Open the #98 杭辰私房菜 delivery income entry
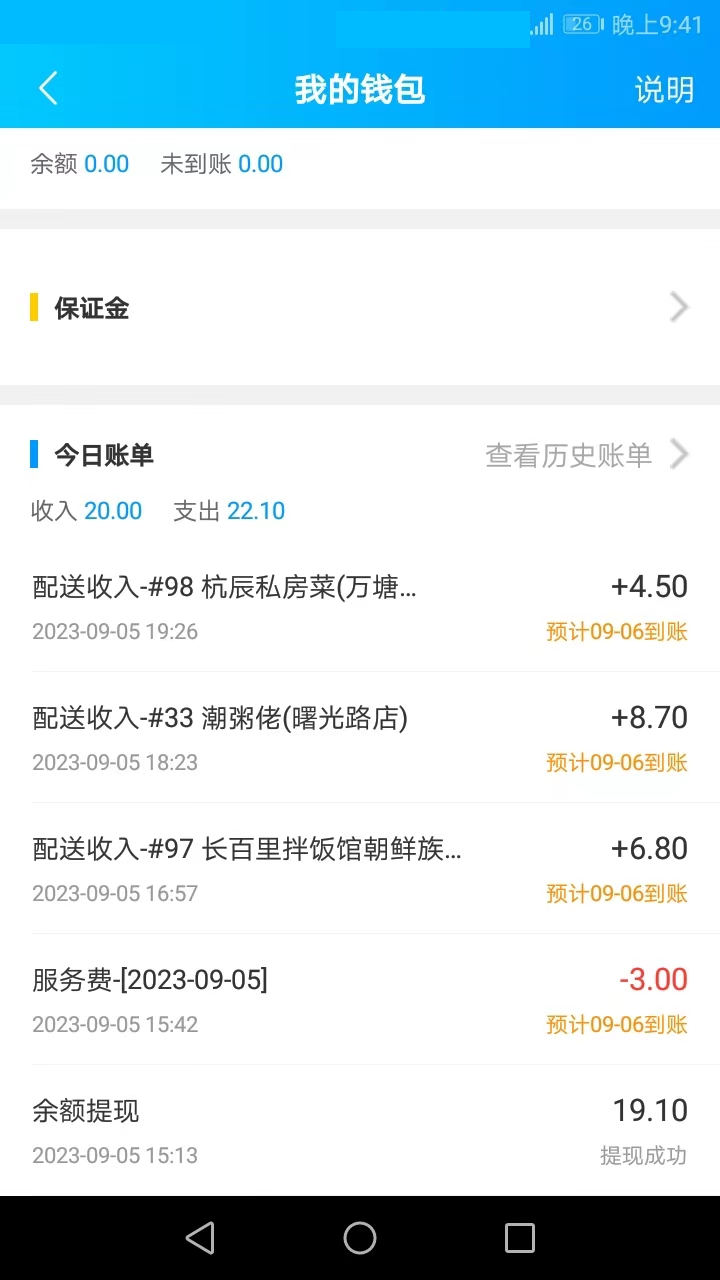Image resolution: width=720 pixels, height=1280 pixels. tap(360, 607)
